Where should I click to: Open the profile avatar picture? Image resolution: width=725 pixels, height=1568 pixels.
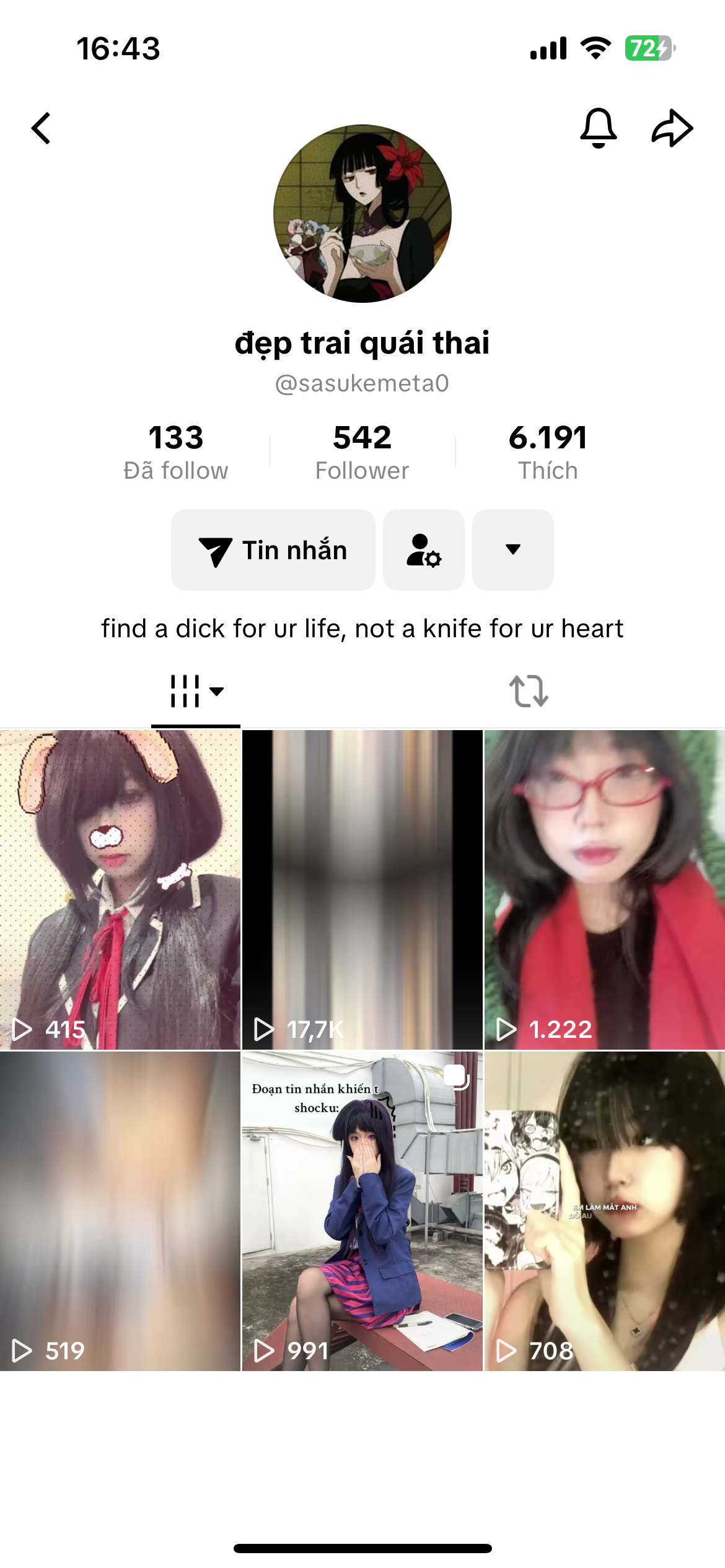coord(362,214)
